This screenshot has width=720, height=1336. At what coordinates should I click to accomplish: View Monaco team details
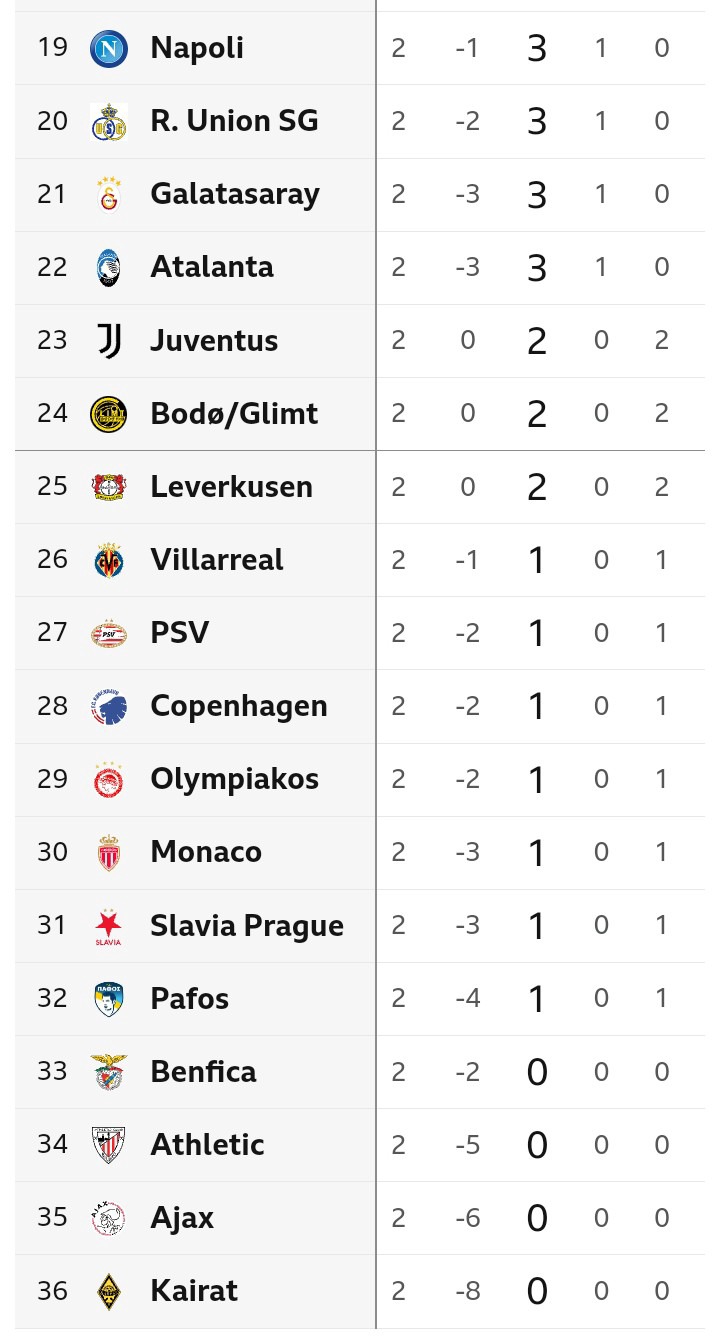[206, 851]
